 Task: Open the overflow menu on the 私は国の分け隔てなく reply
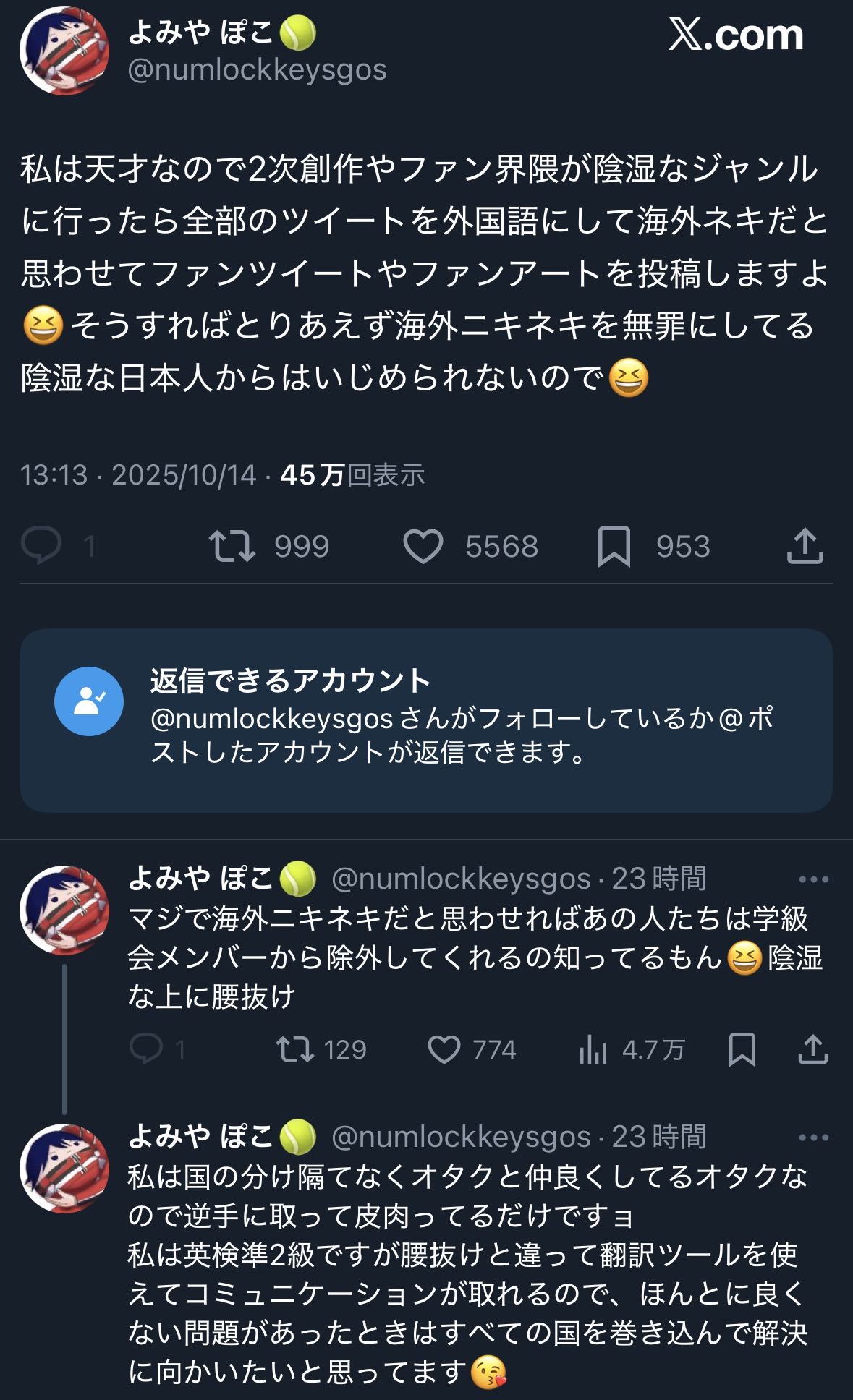coord(813,1137)
